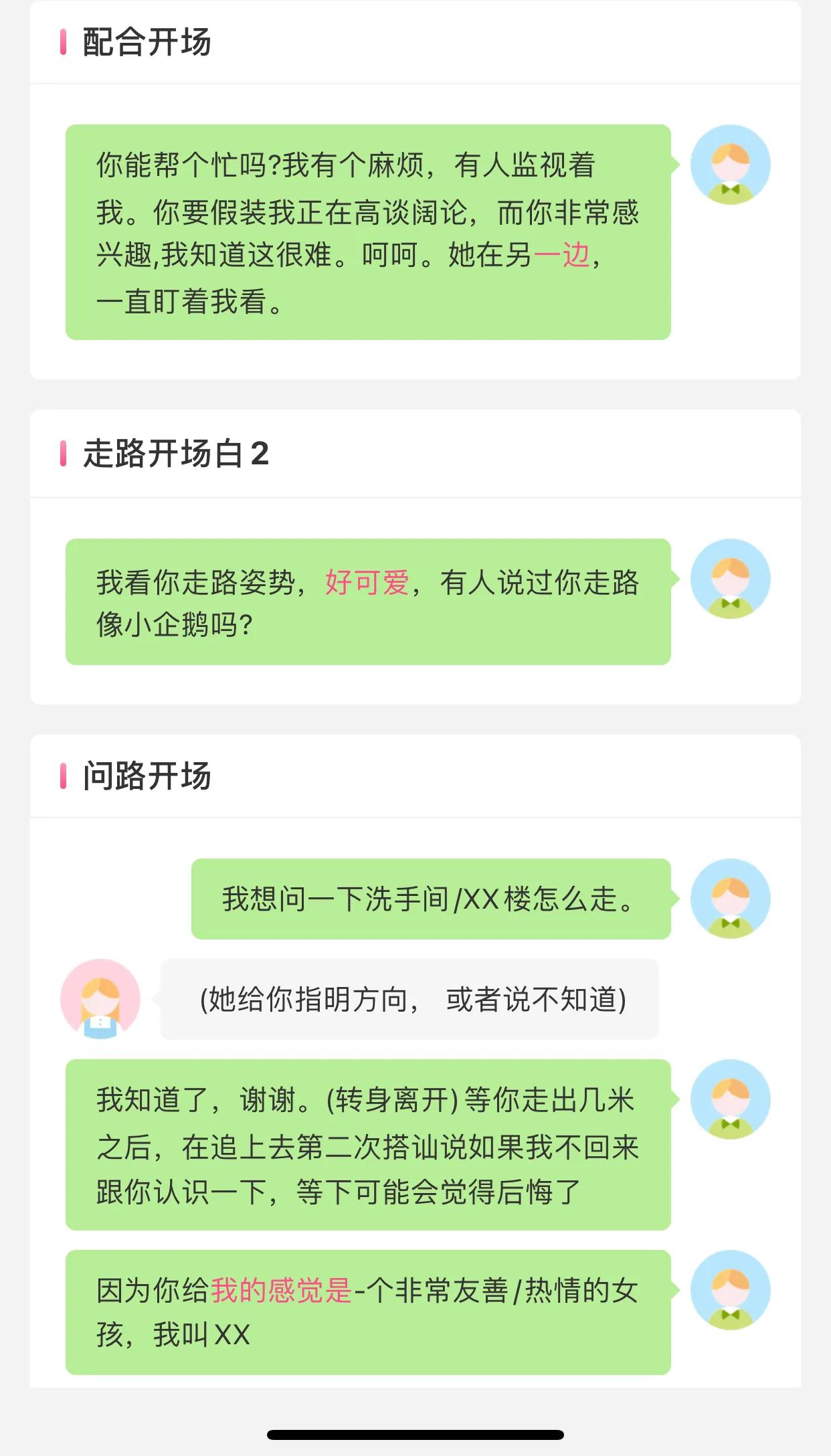Tap the friendly girl introduction line
Viewport: 831px width, 1456px height.
(368, 1312)
